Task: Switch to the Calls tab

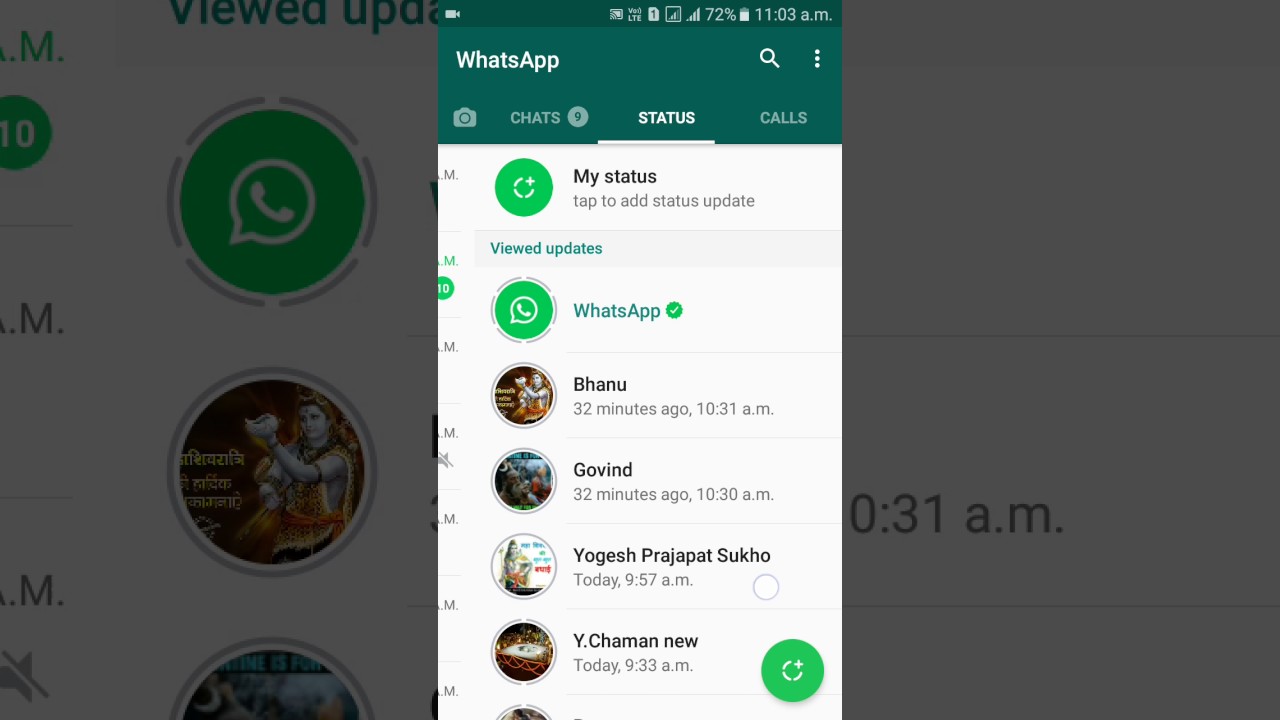Action: point(783,118)
